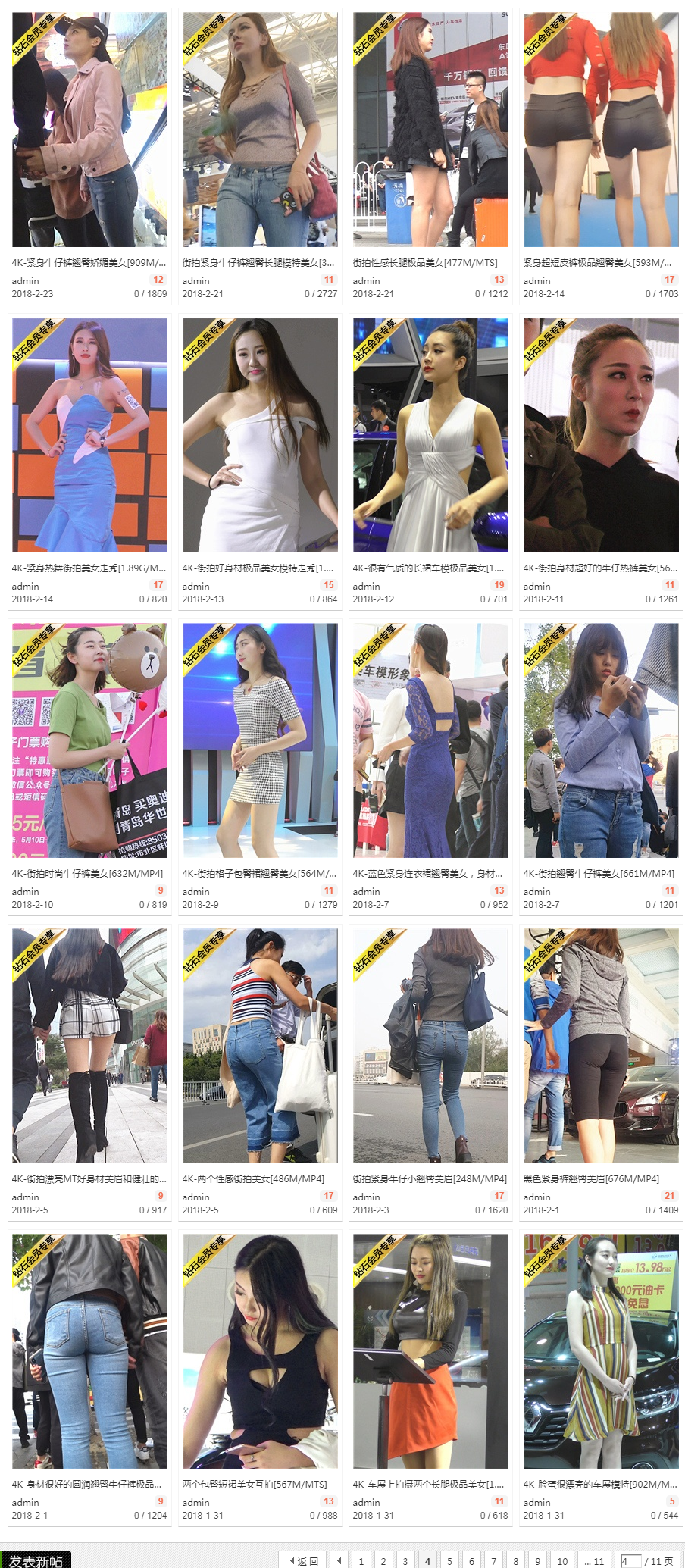Tap the 返回 back button in pagination

point(303,1560)
